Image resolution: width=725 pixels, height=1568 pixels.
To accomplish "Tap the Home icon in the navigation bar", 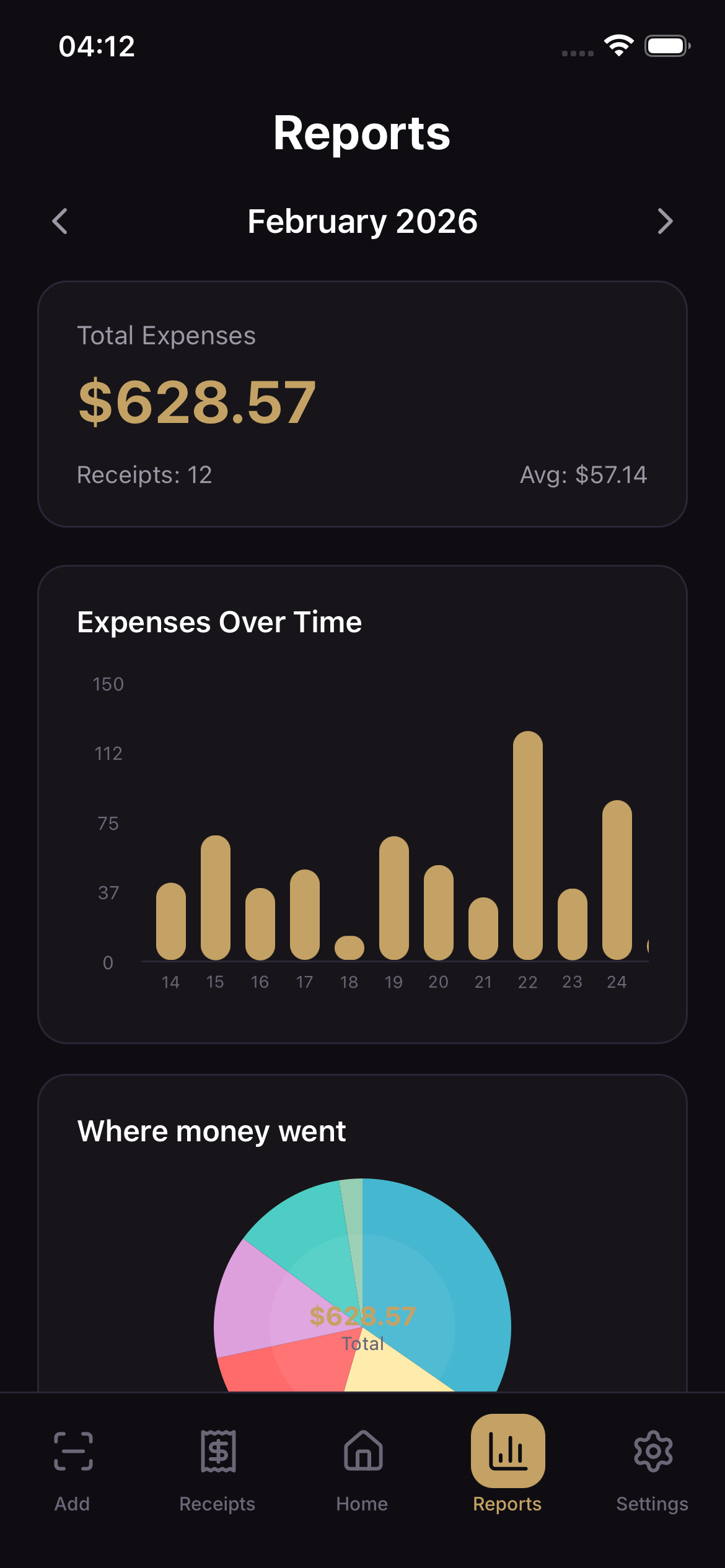I will click(x=362, y=1452).
